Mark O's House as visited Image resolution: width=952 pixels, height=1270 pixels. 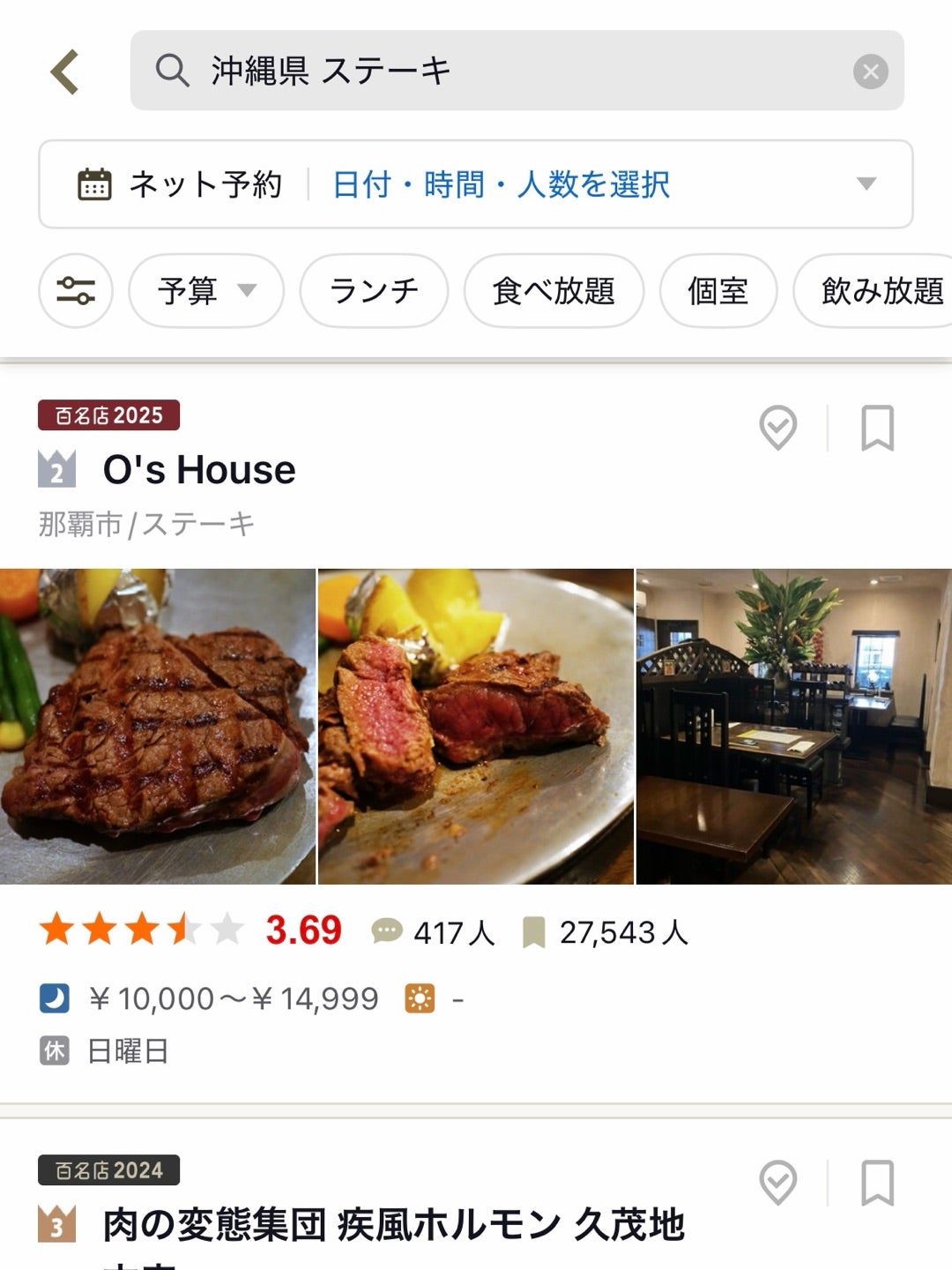point(778,429)
